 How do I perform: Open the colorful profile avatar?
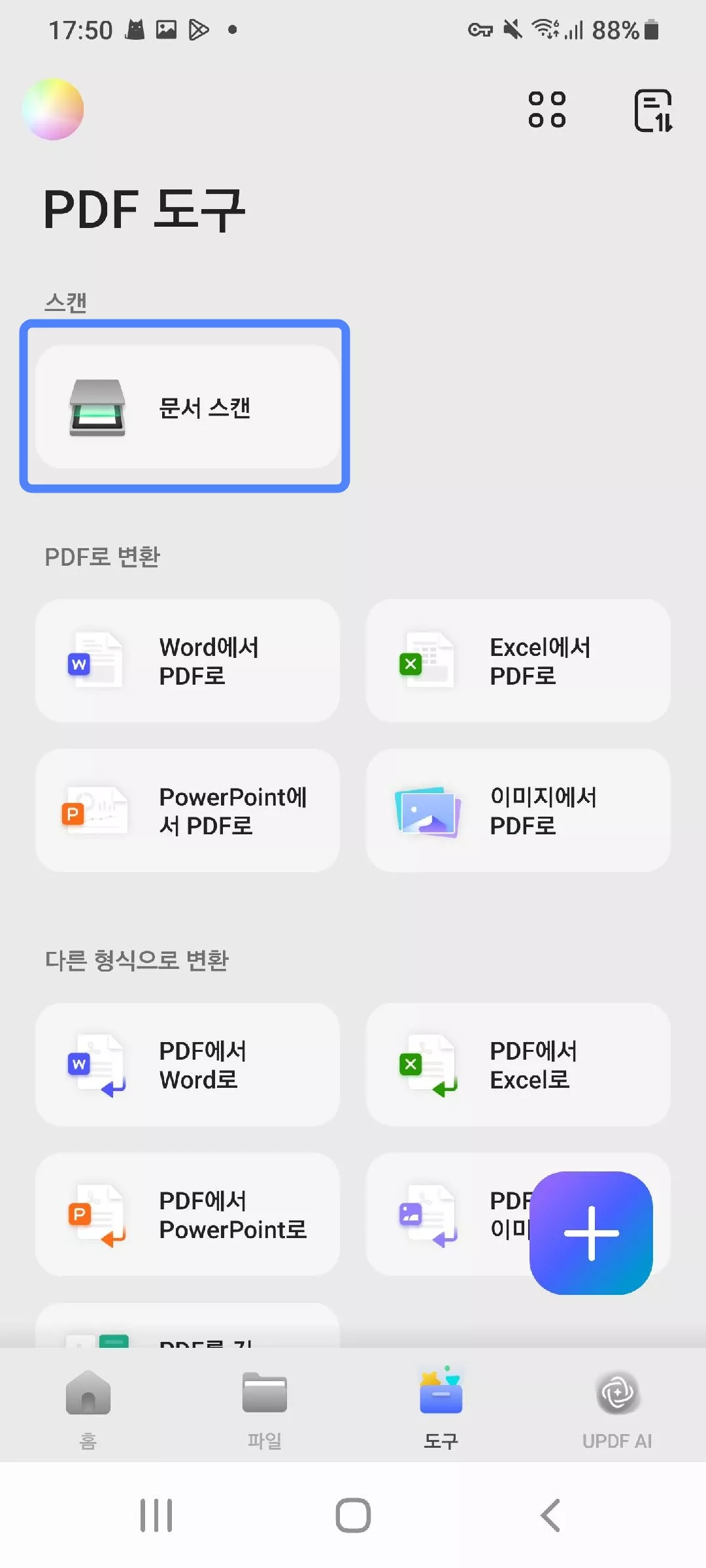(x=53, y=109)
